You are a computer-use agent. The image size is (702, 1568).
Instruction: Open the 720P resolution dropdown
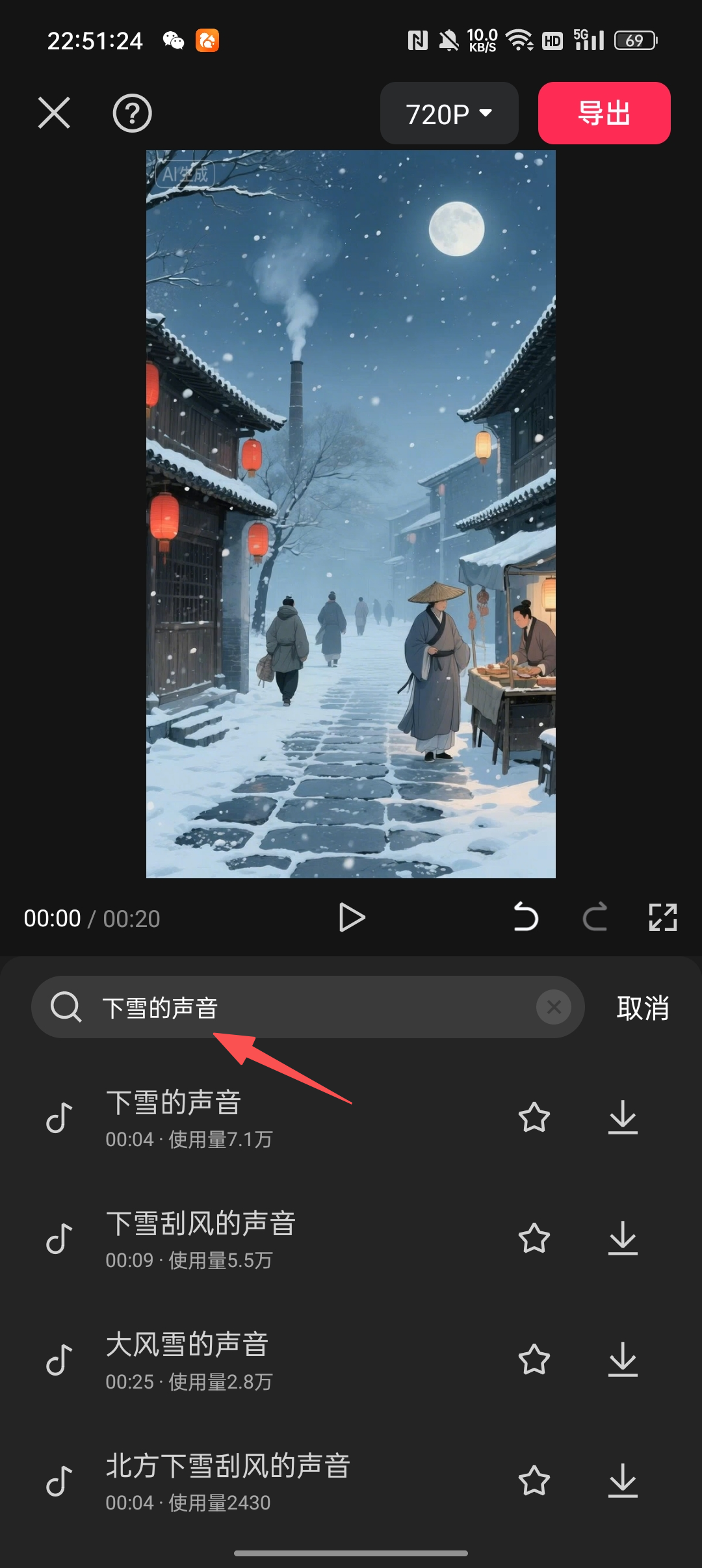coord(448,114)
